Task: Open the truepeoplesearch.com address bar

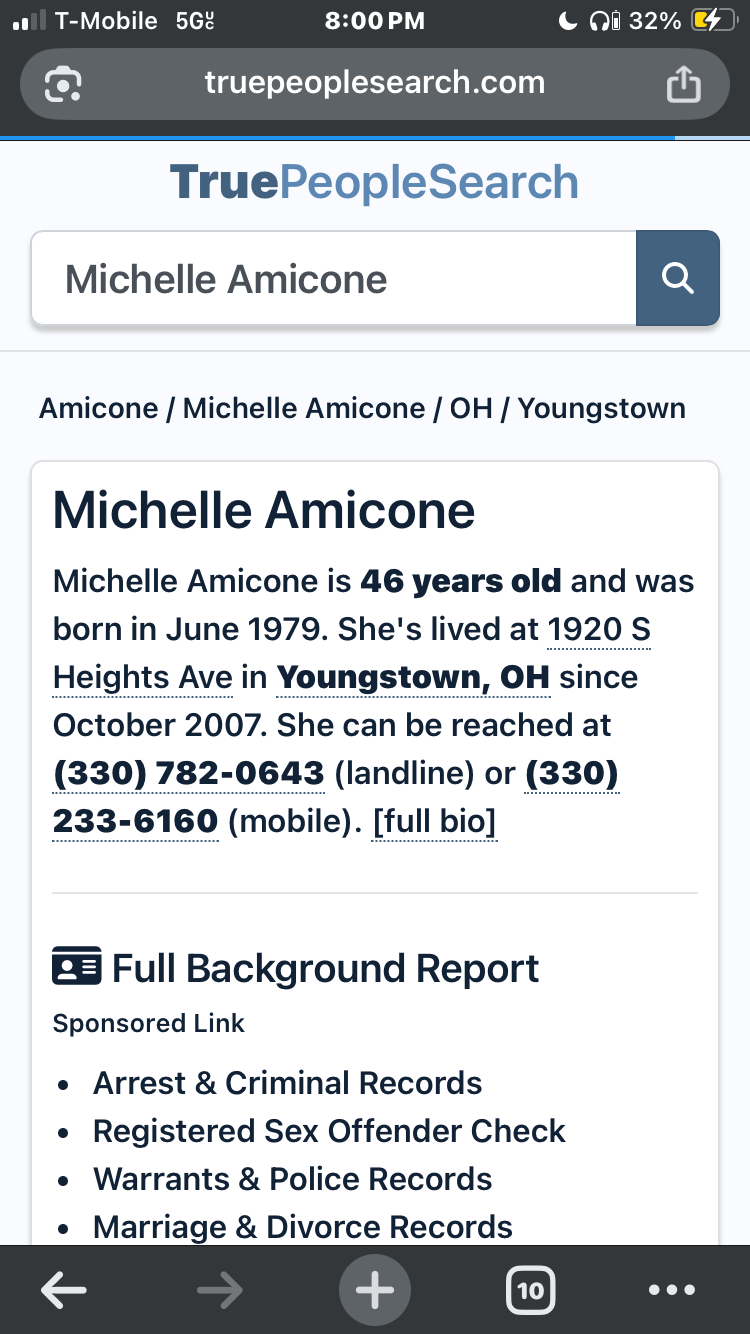Action: click(375, 83)
